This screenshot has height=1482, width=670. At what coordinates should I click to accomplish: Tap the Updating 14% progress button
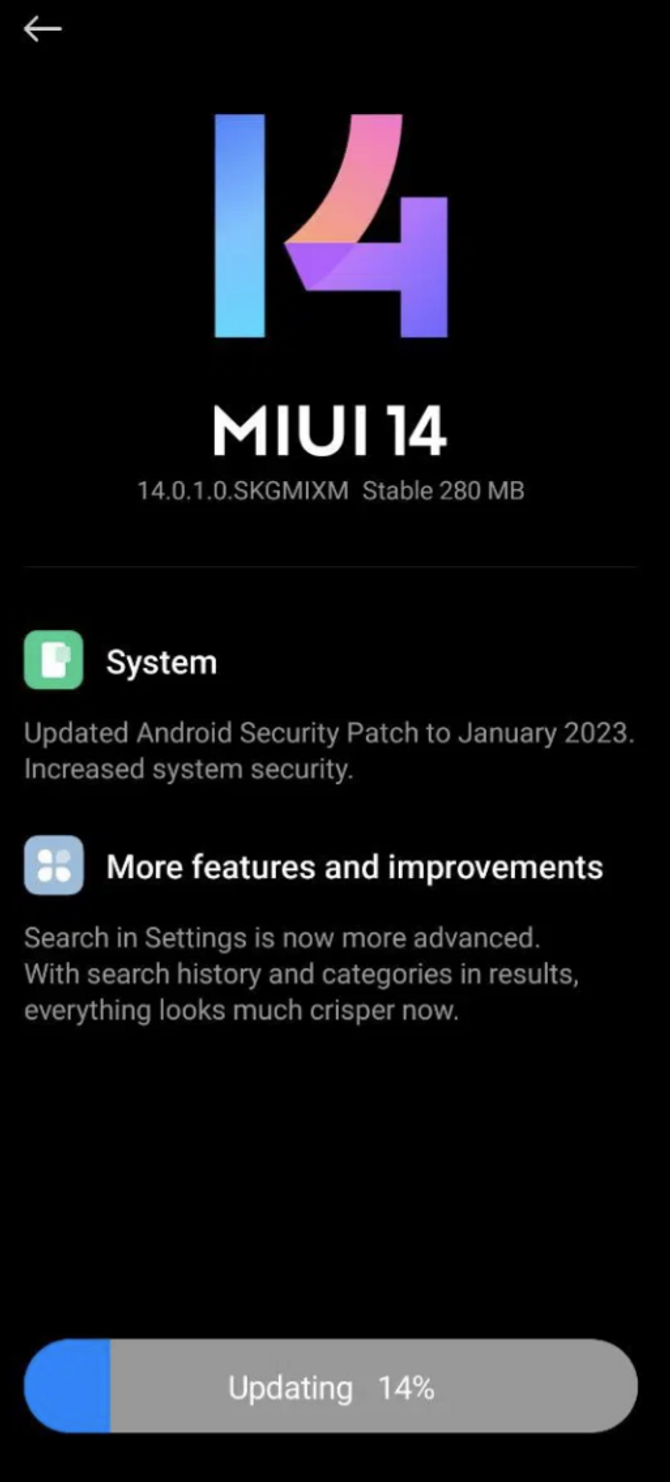click(x=331, y=1387)
